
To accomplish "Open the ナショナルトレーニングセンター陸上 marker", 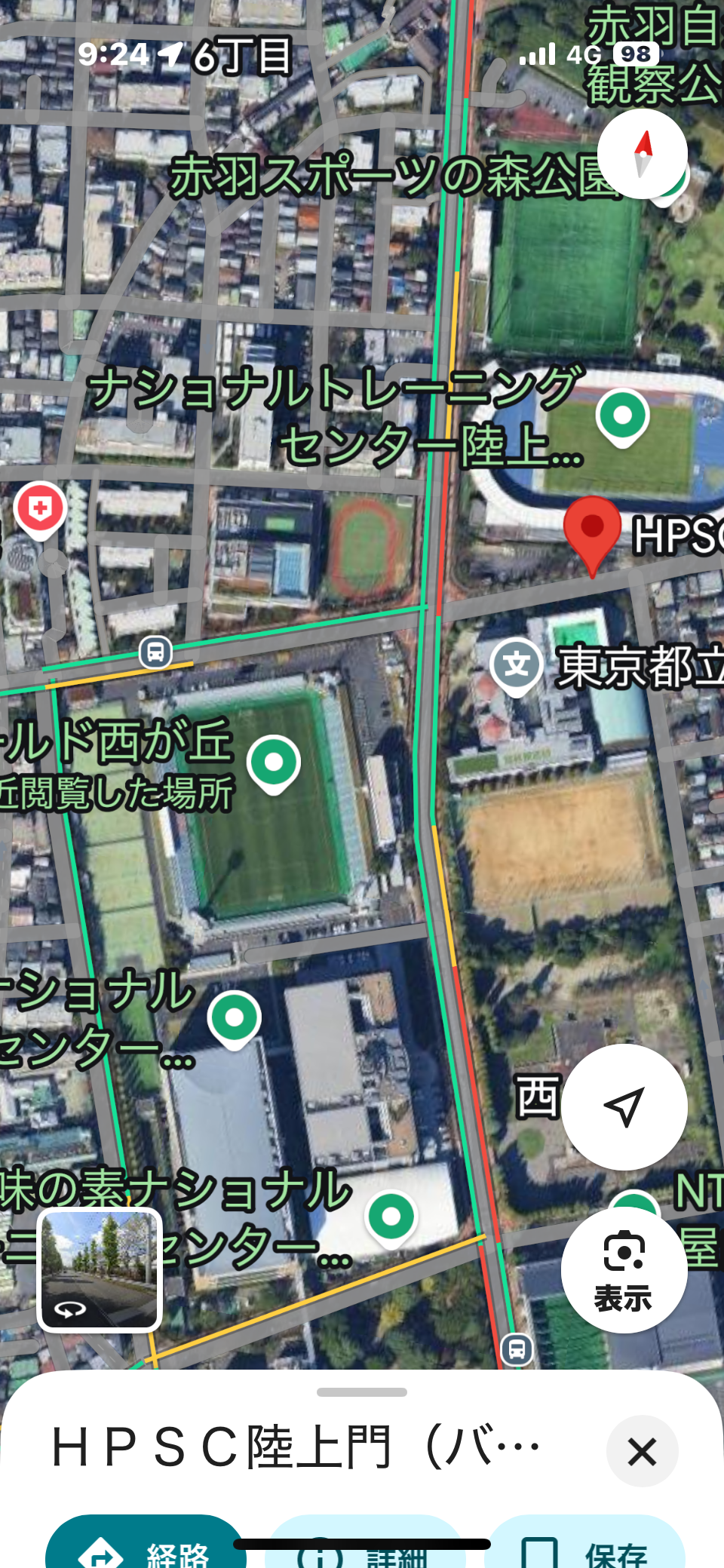I will [622, 416].
